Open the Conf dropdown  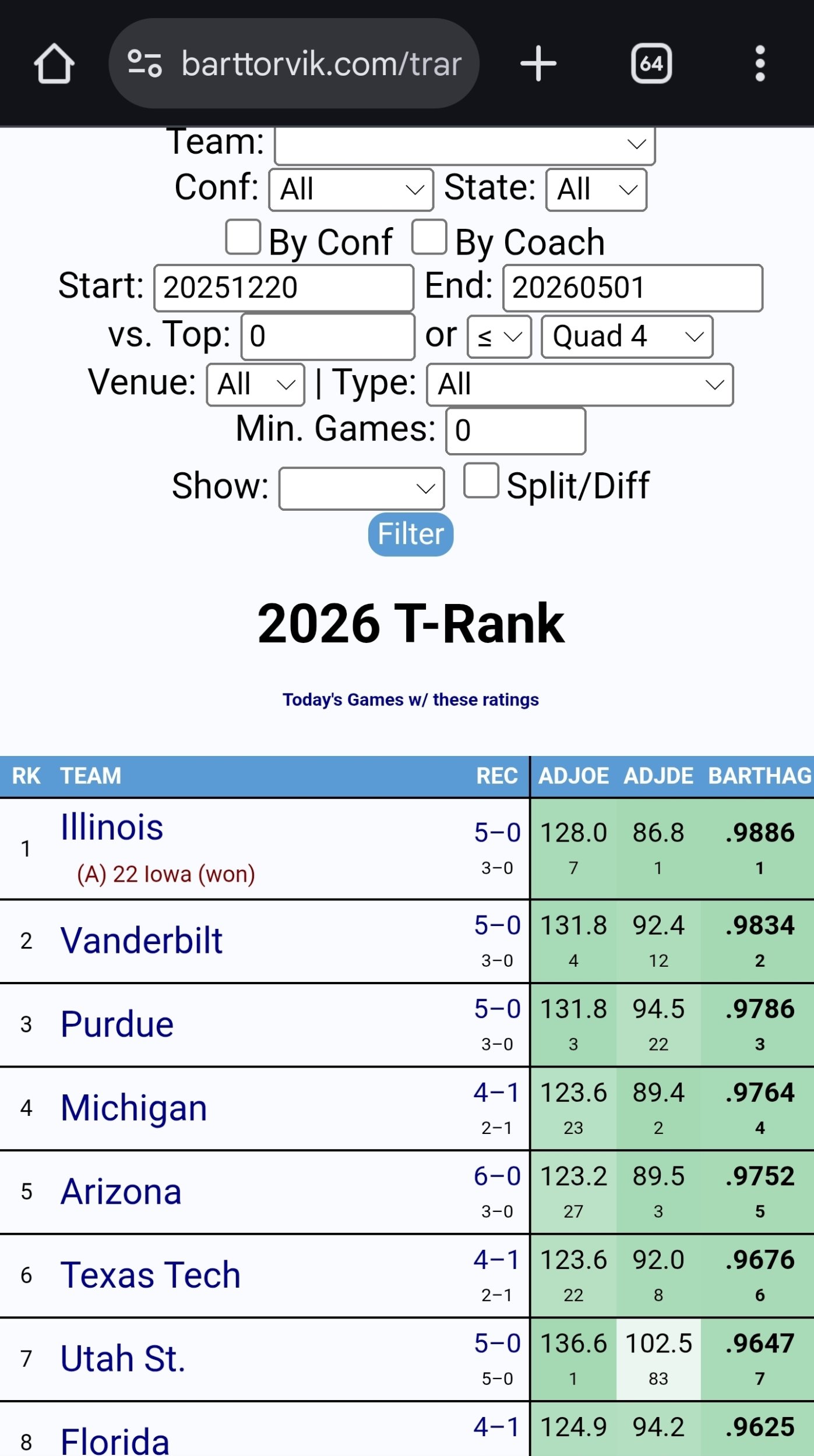[351, 190]
